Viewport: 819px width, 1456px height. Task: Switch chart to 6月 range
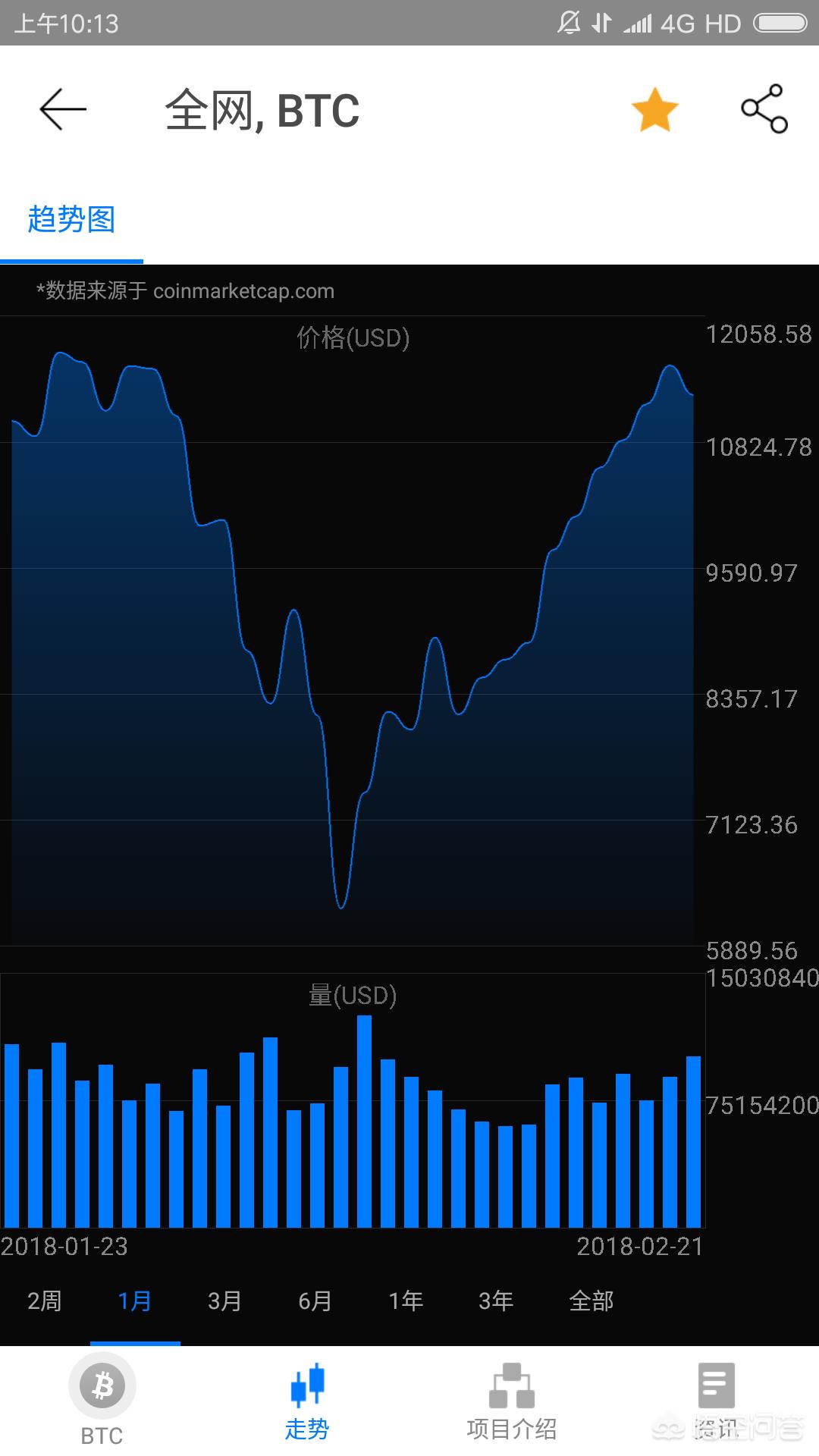click(x=315, y=1301)
